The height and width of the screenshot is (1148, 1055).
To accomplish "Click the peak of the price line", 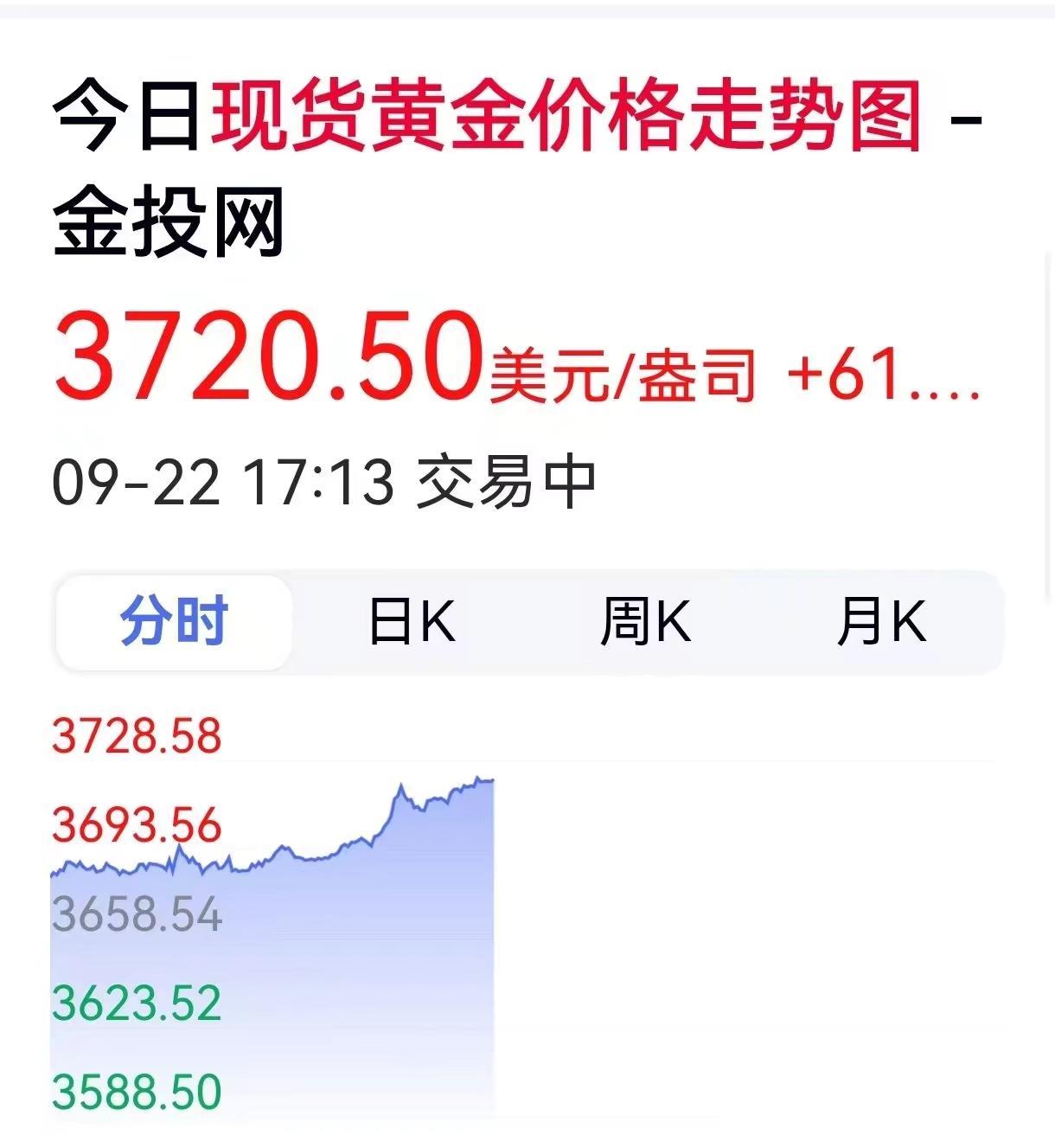I will (476, 779).
